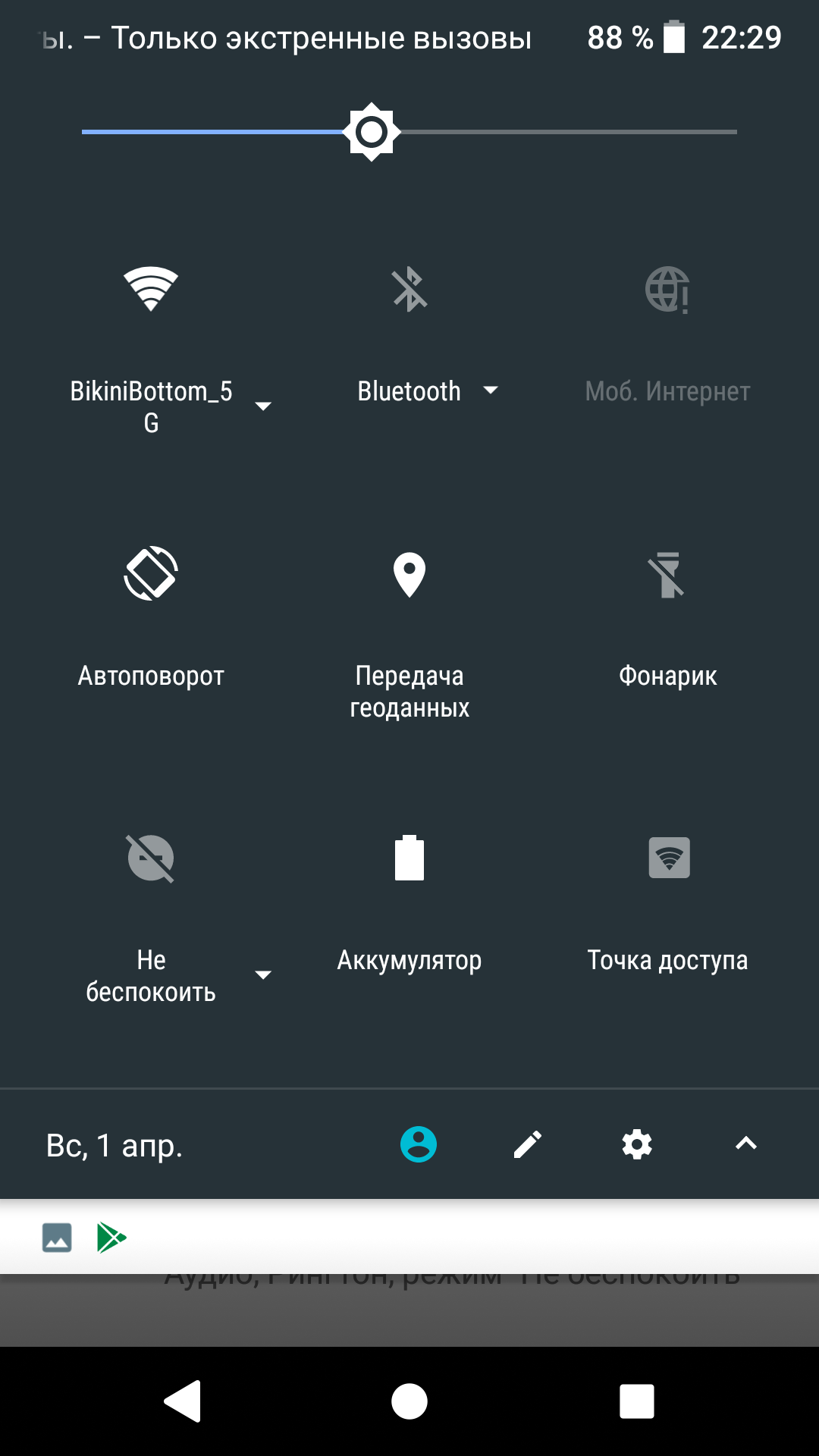Screen dimensions: 819x1456
Task: Open system settings gear
Action: (x=637, y=1144)
